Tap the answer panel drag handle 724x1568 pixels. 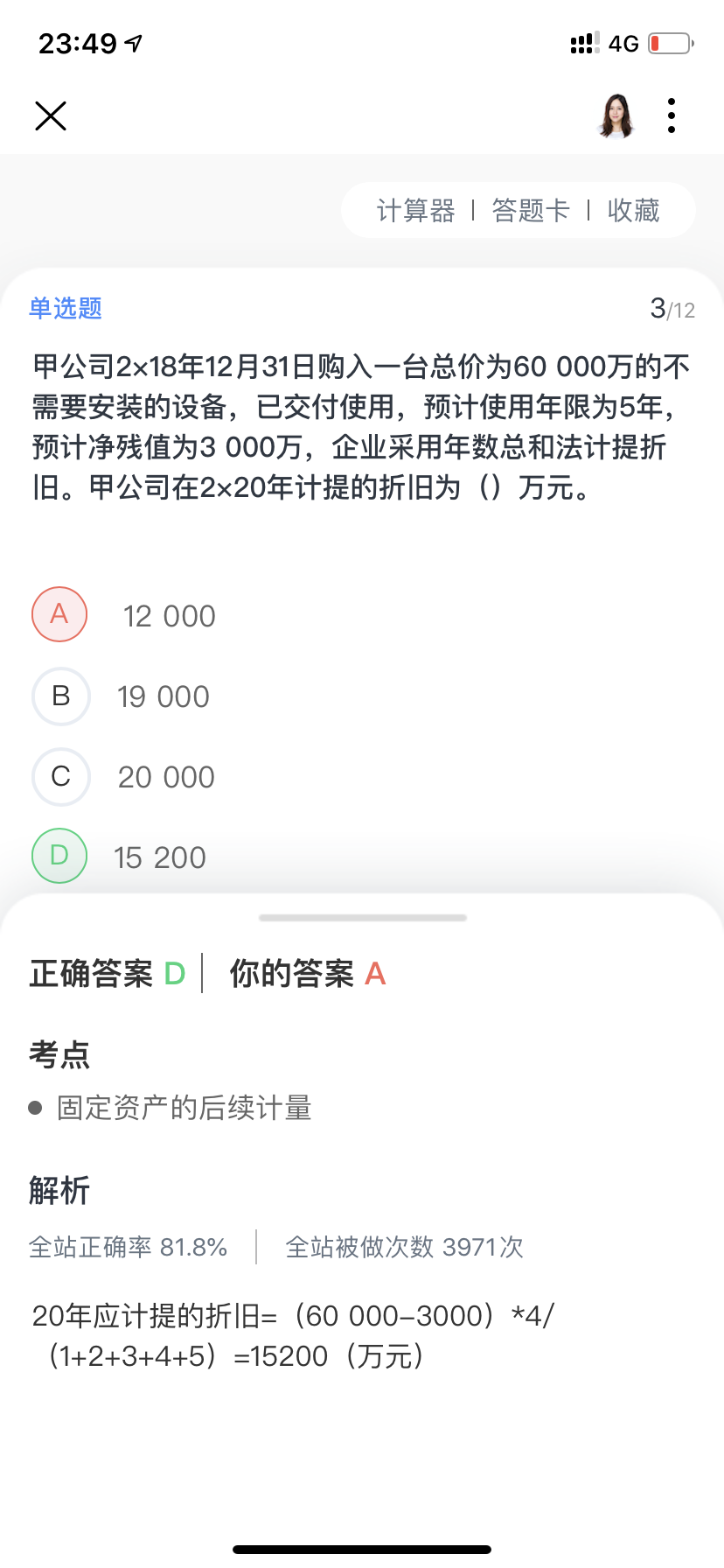(x=363, y=918)
